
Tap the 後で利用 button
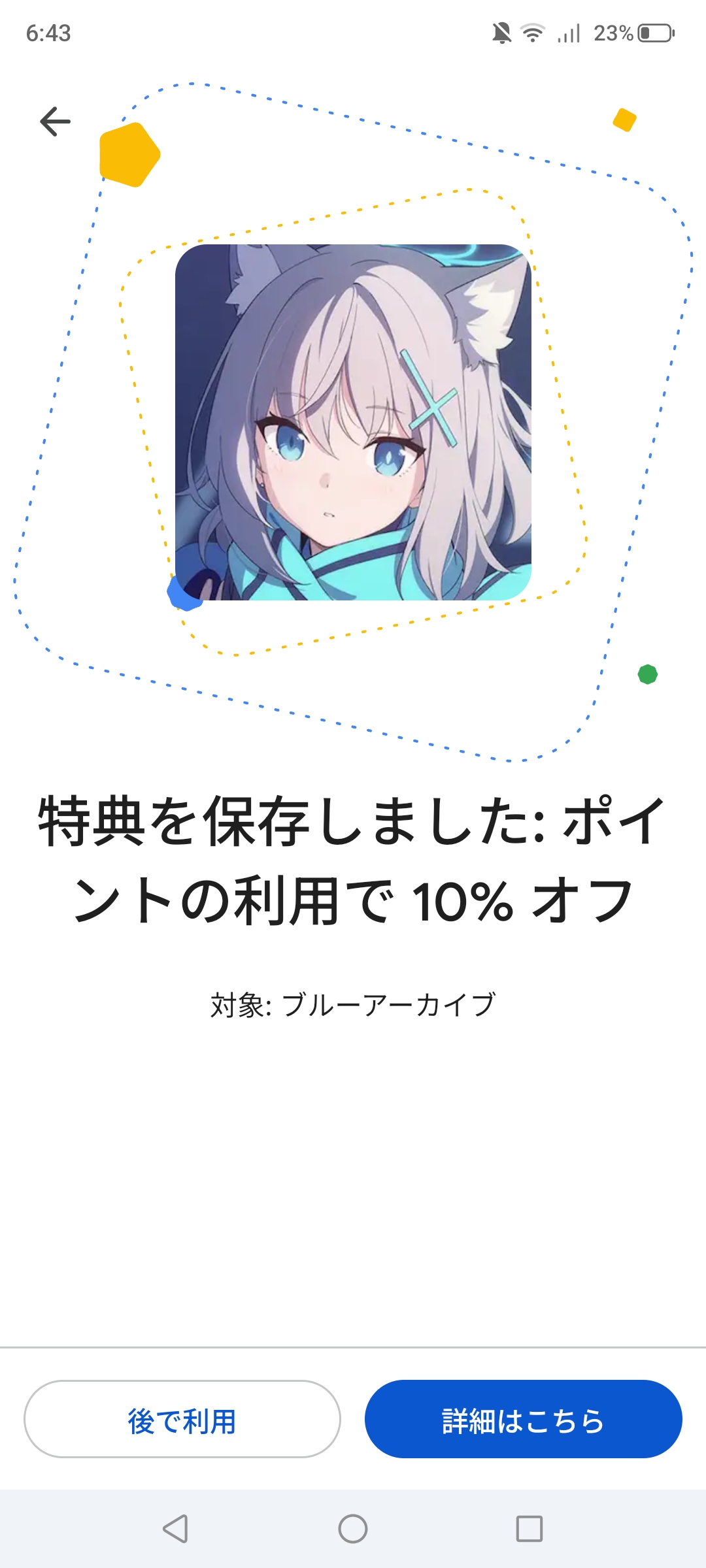[x=182, y=1418]
